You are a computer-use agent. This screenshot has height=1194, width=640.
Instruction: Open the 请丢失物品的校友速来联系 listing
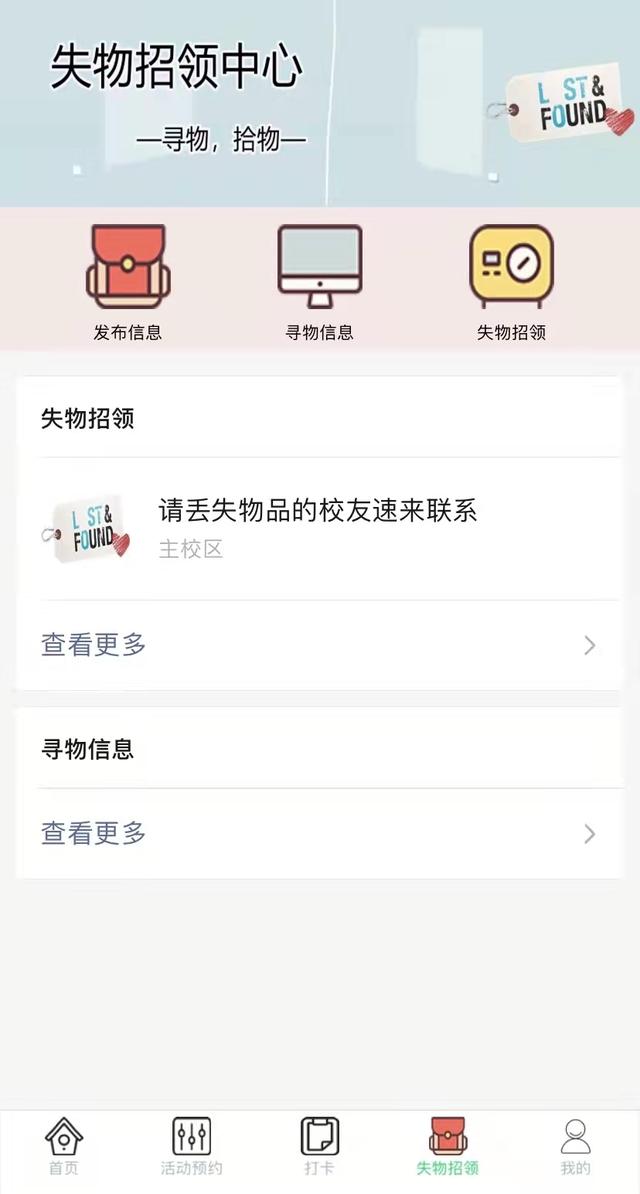318,527
